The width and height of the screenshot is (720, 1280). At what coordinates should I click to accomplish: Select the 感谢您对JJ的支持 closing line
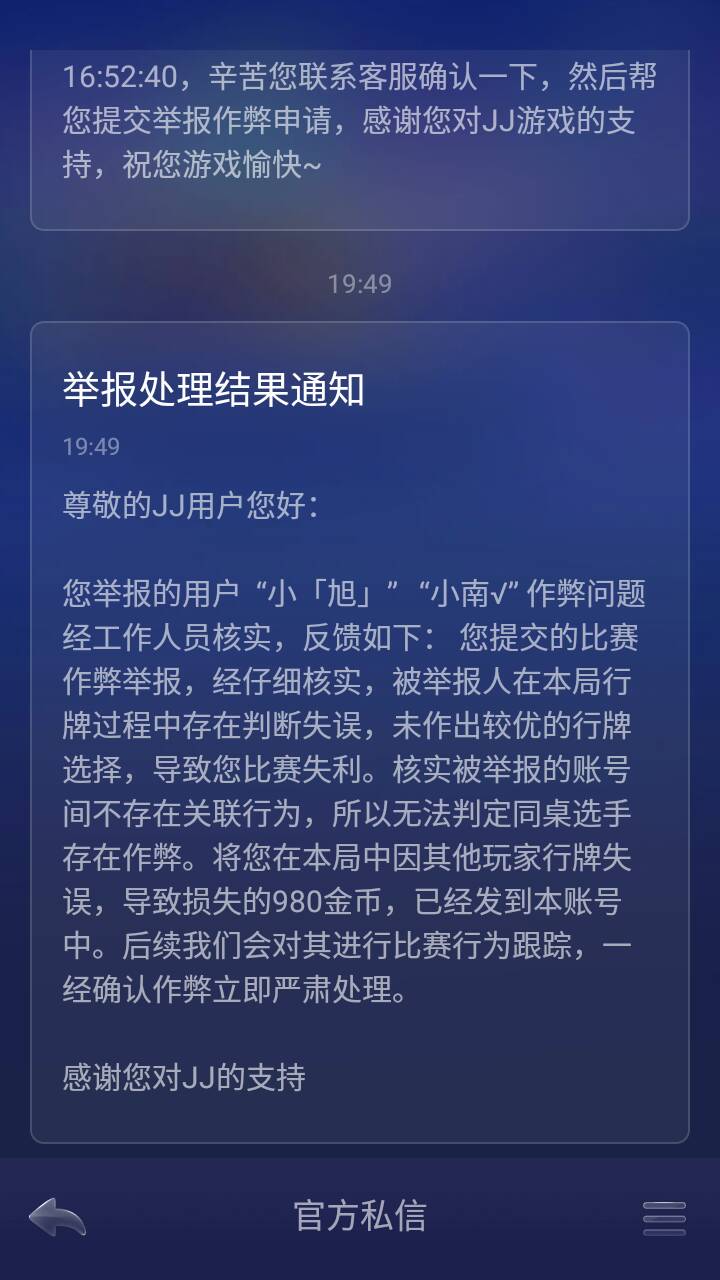pos(178,1075)
